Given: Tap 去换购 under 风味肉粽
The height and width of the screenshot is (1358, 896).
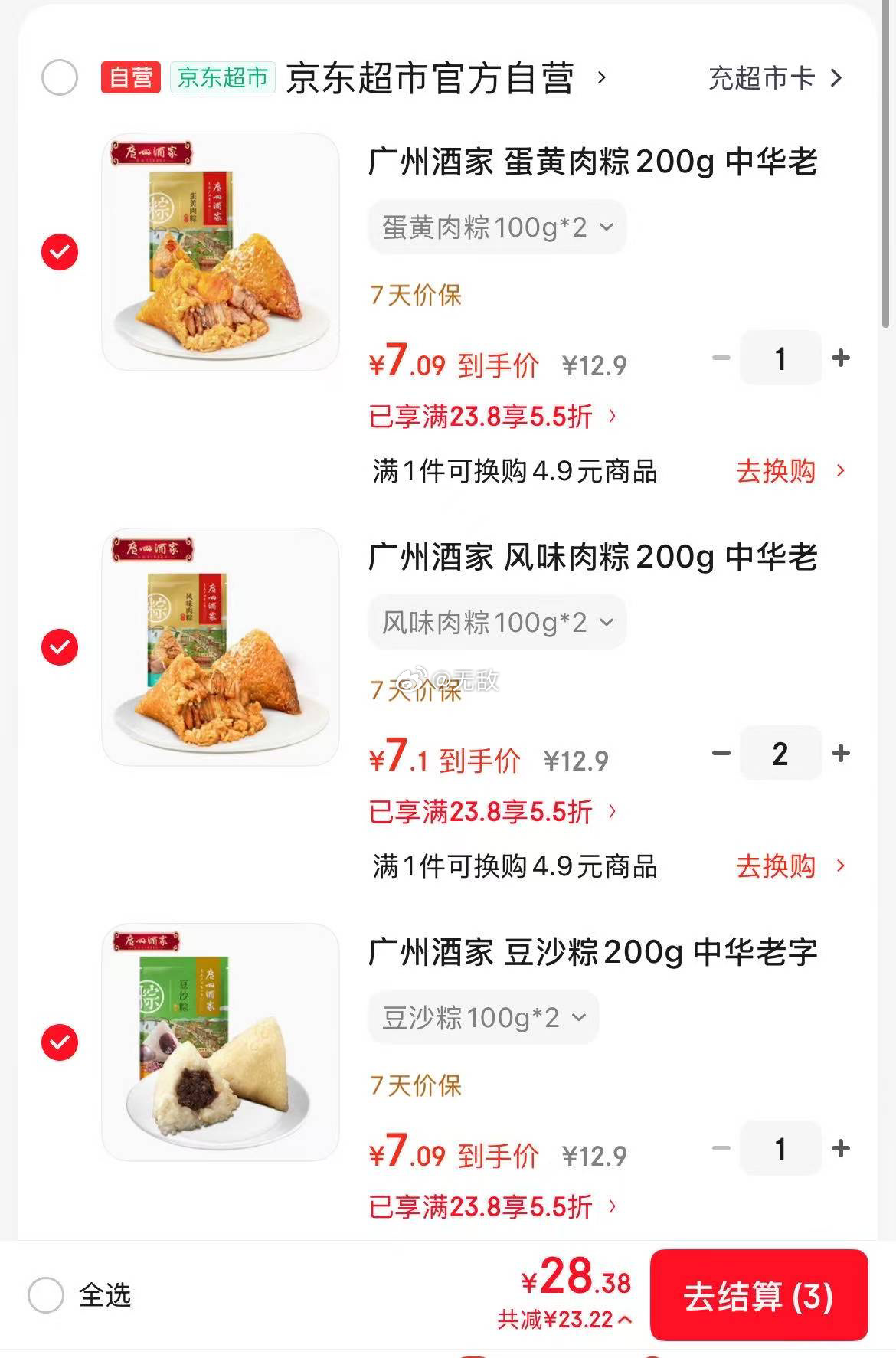Looking at the screenshot, I should 789,866.
